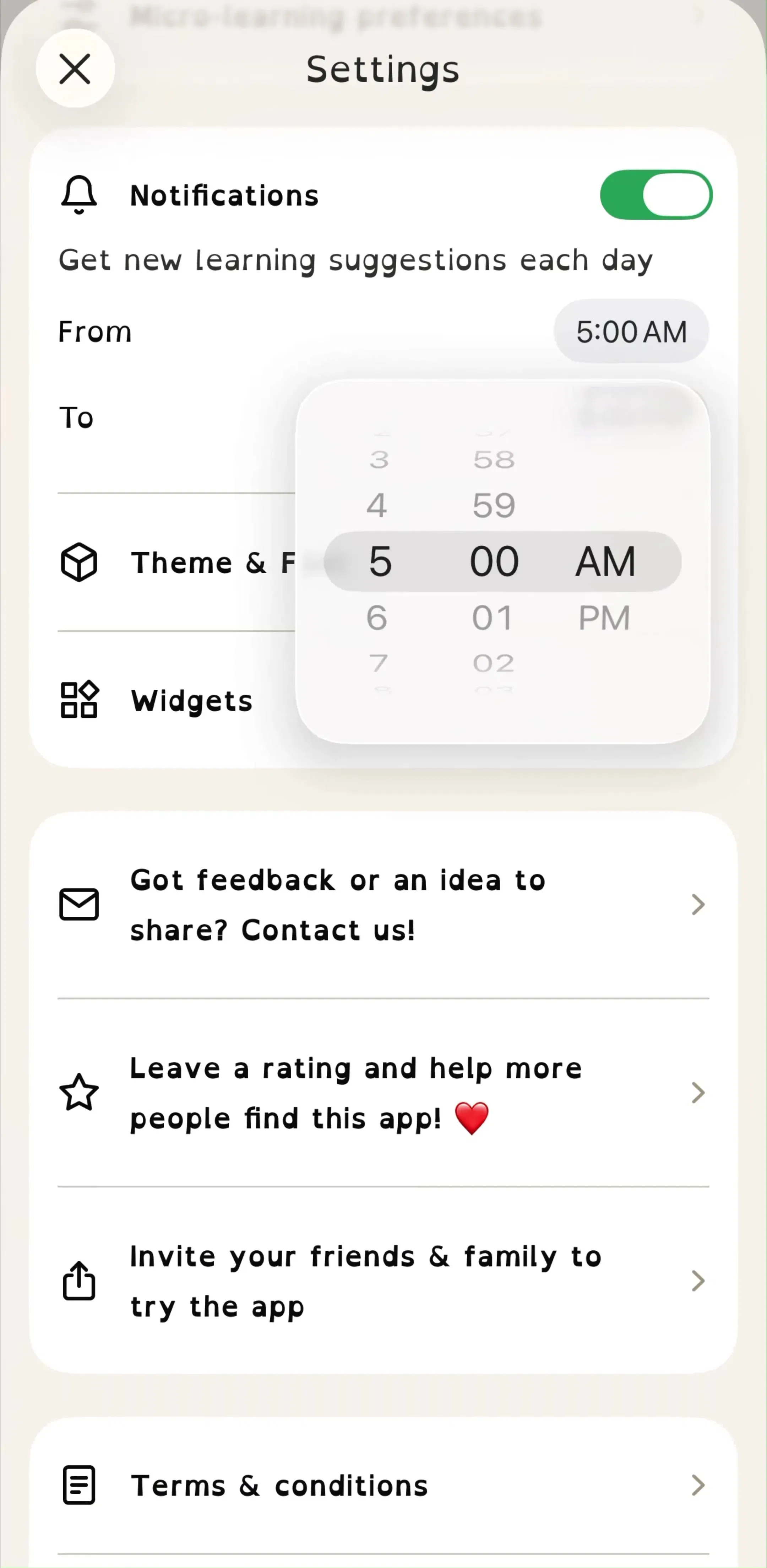
Task: Invite friends and family to try the app
Action: tap(383, 1281)
